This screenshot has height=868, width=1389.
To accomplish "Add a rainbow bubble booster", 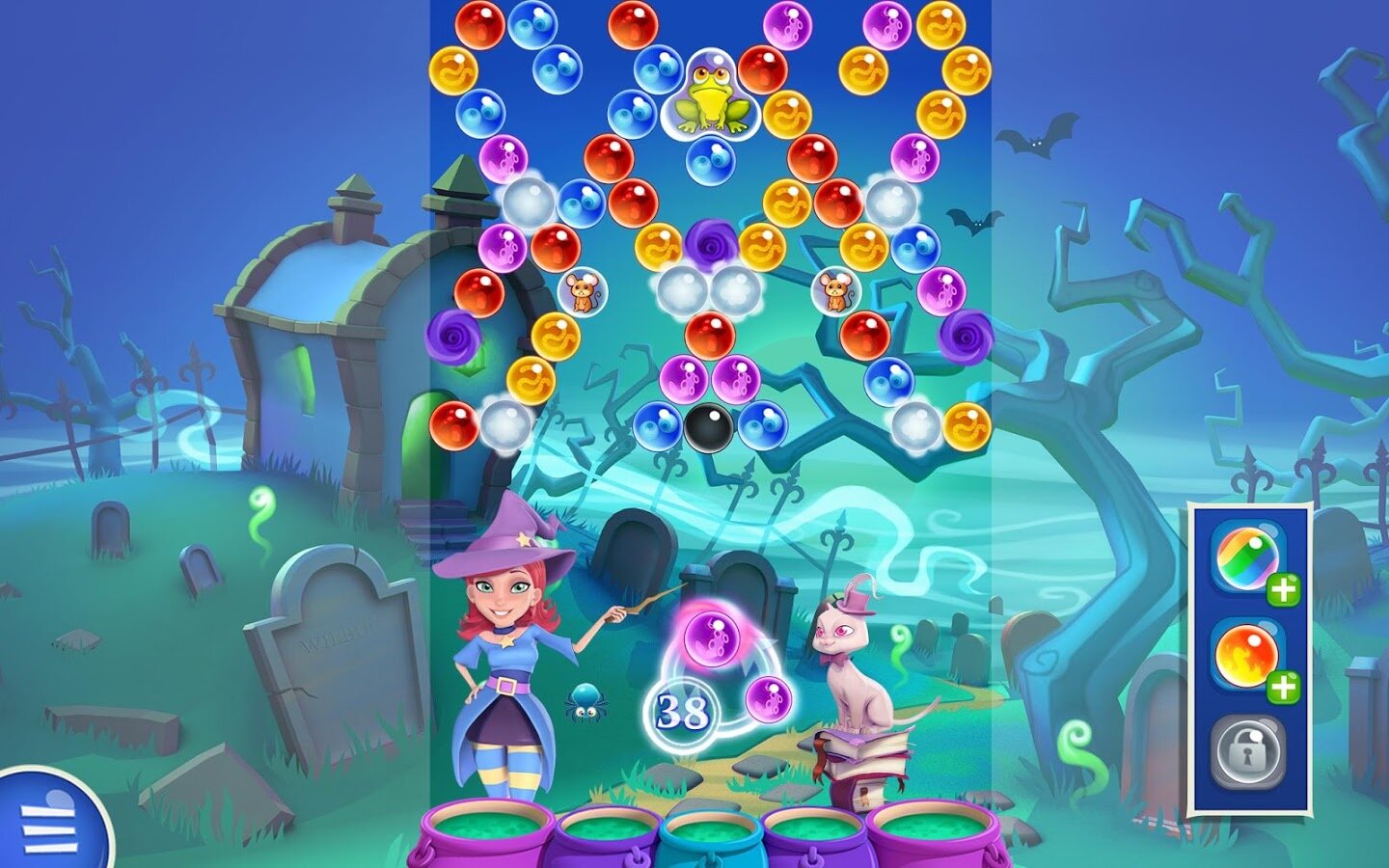I will 1249,559.
